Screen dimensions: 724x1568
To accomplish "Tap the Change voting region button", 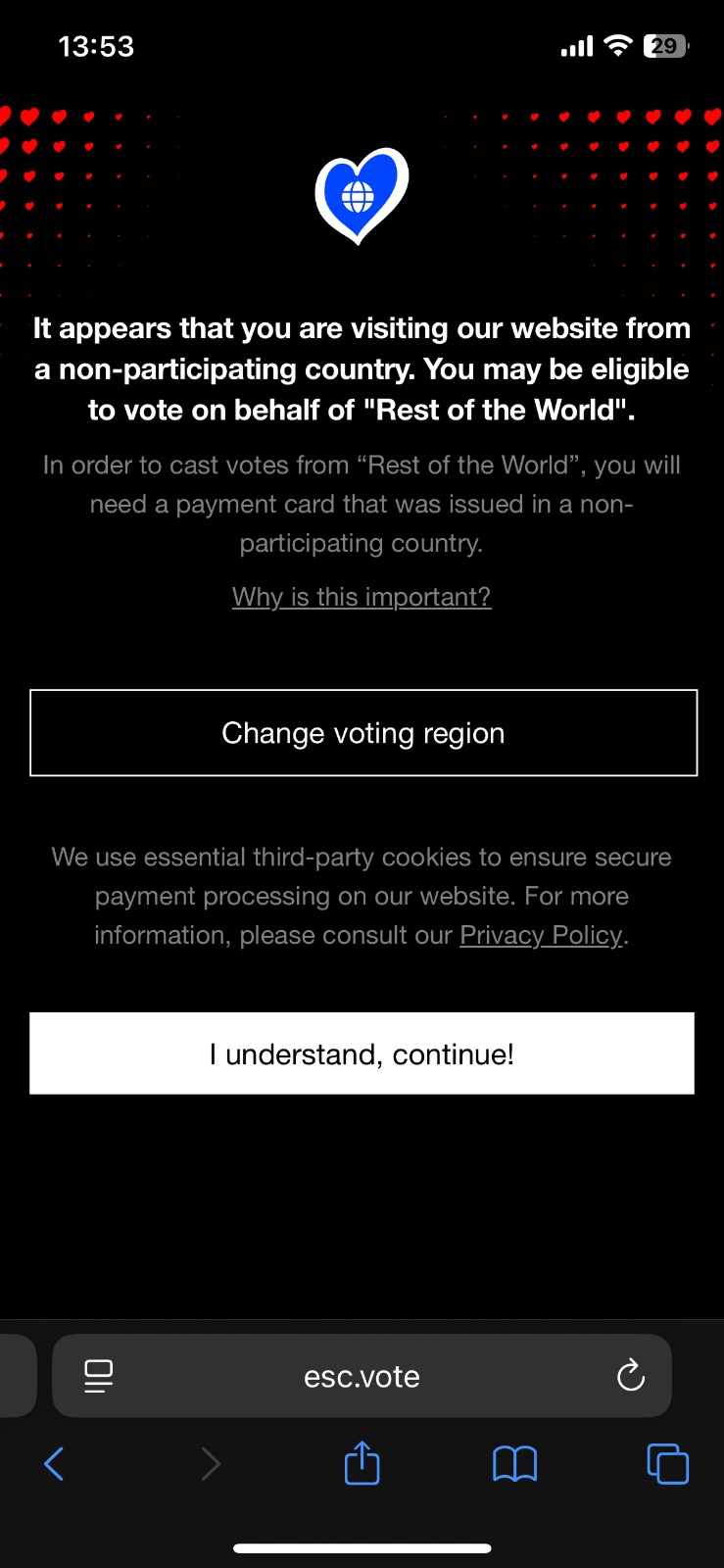I will [x=362, y=733].
